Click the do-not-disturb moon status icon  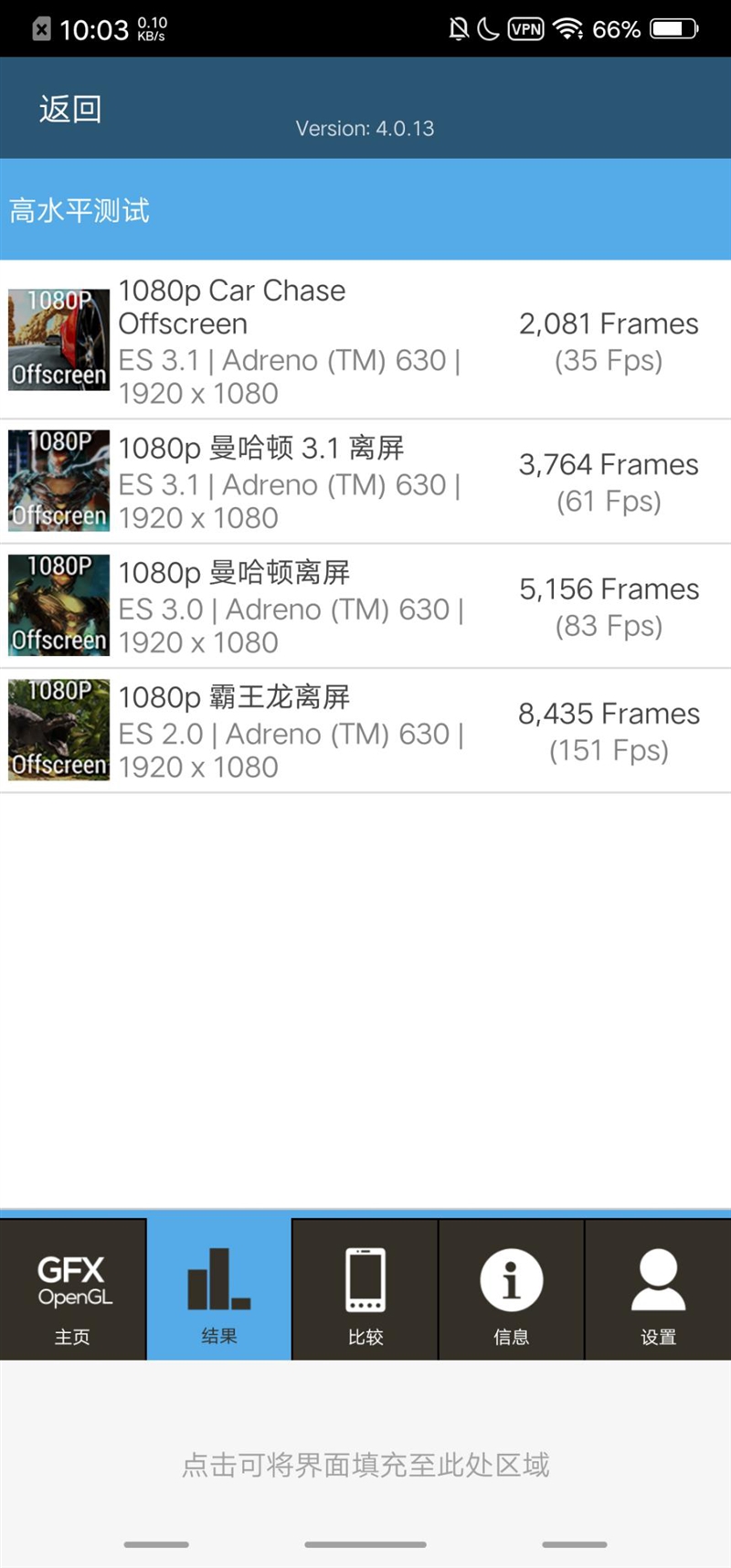(487, 28)
